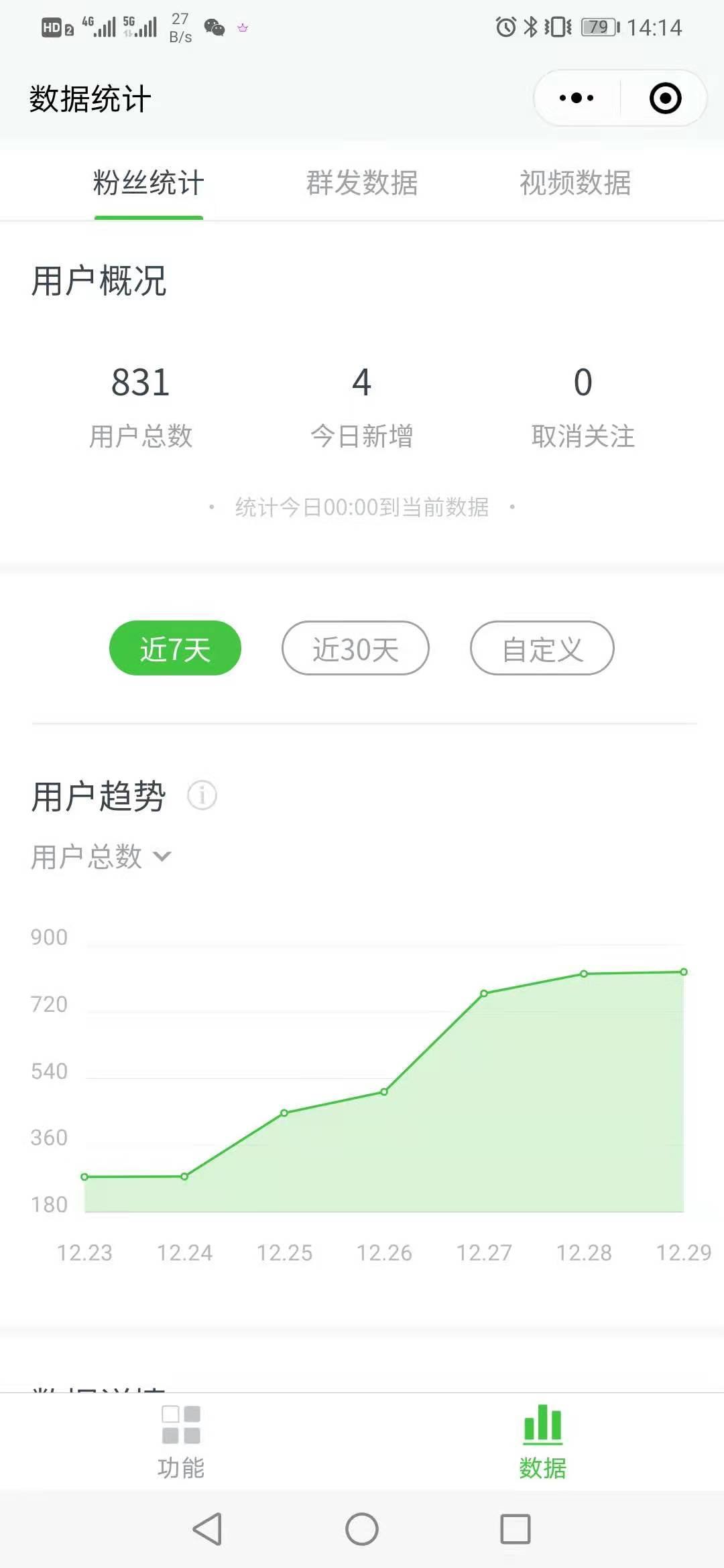Close the mini program via the circle icon

click(665, 99)
